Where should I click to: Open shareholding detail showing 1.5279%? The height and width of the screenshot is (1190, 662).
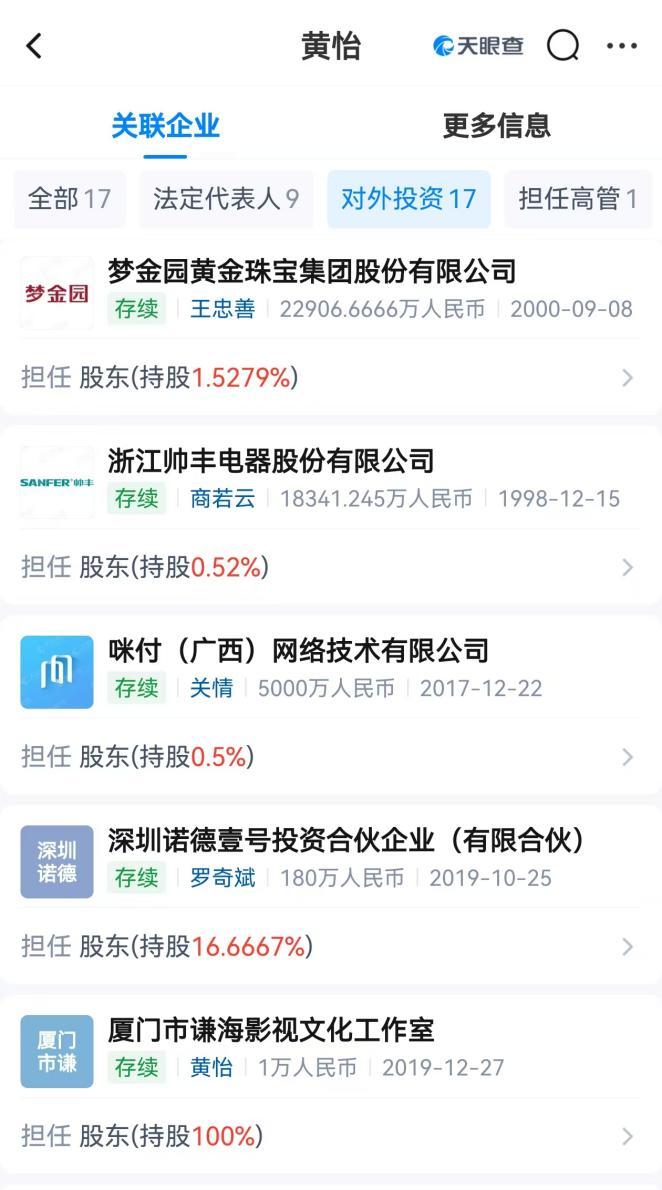tap(331, 377)
